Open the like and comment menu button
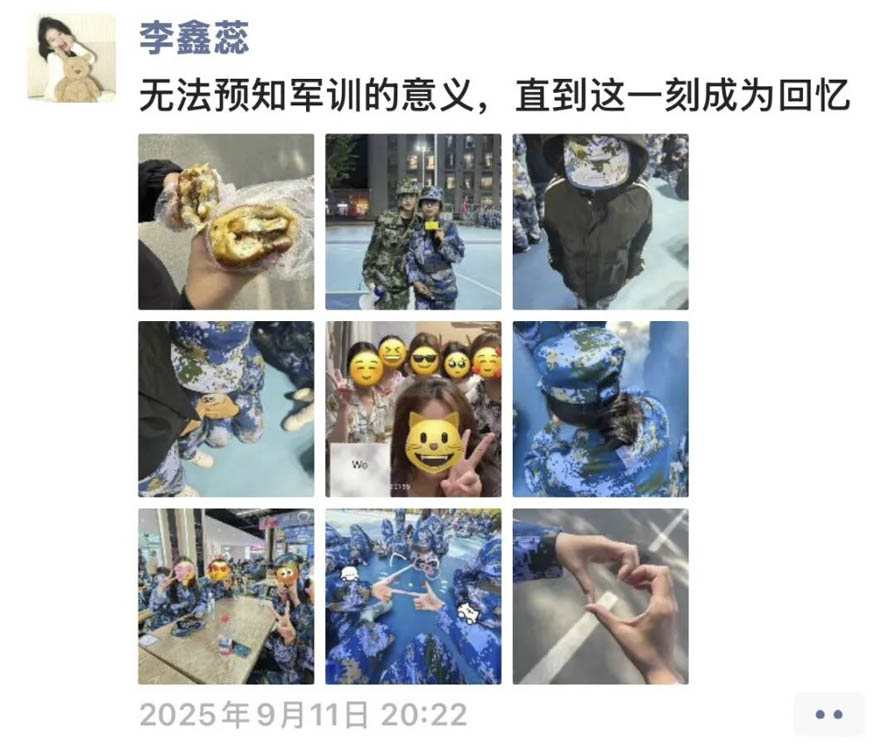896x750 pixels. (829, 714)
